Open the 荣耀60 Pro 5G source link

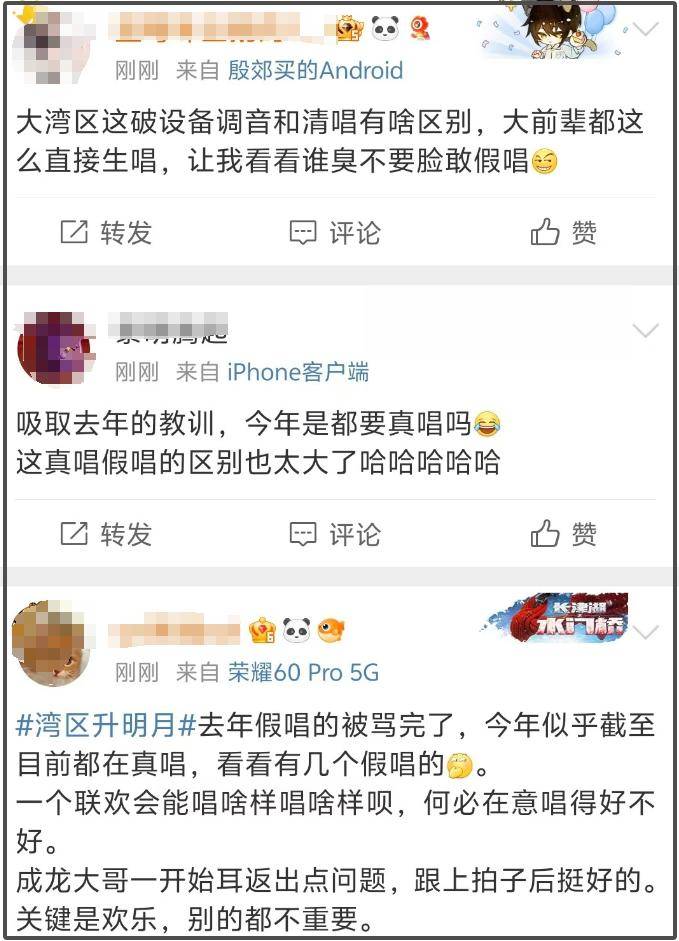(x=303, y=673)
